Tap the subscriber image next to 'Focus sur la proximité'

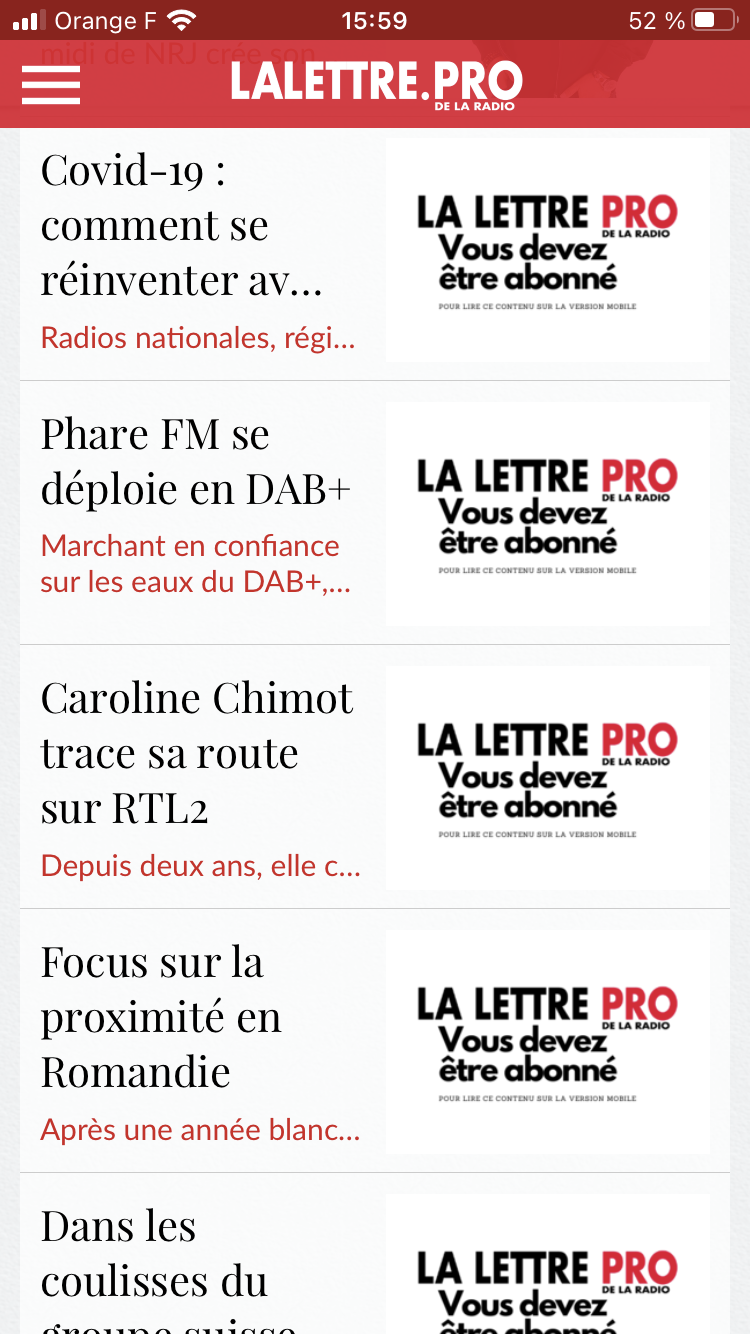coord(547,1041)
